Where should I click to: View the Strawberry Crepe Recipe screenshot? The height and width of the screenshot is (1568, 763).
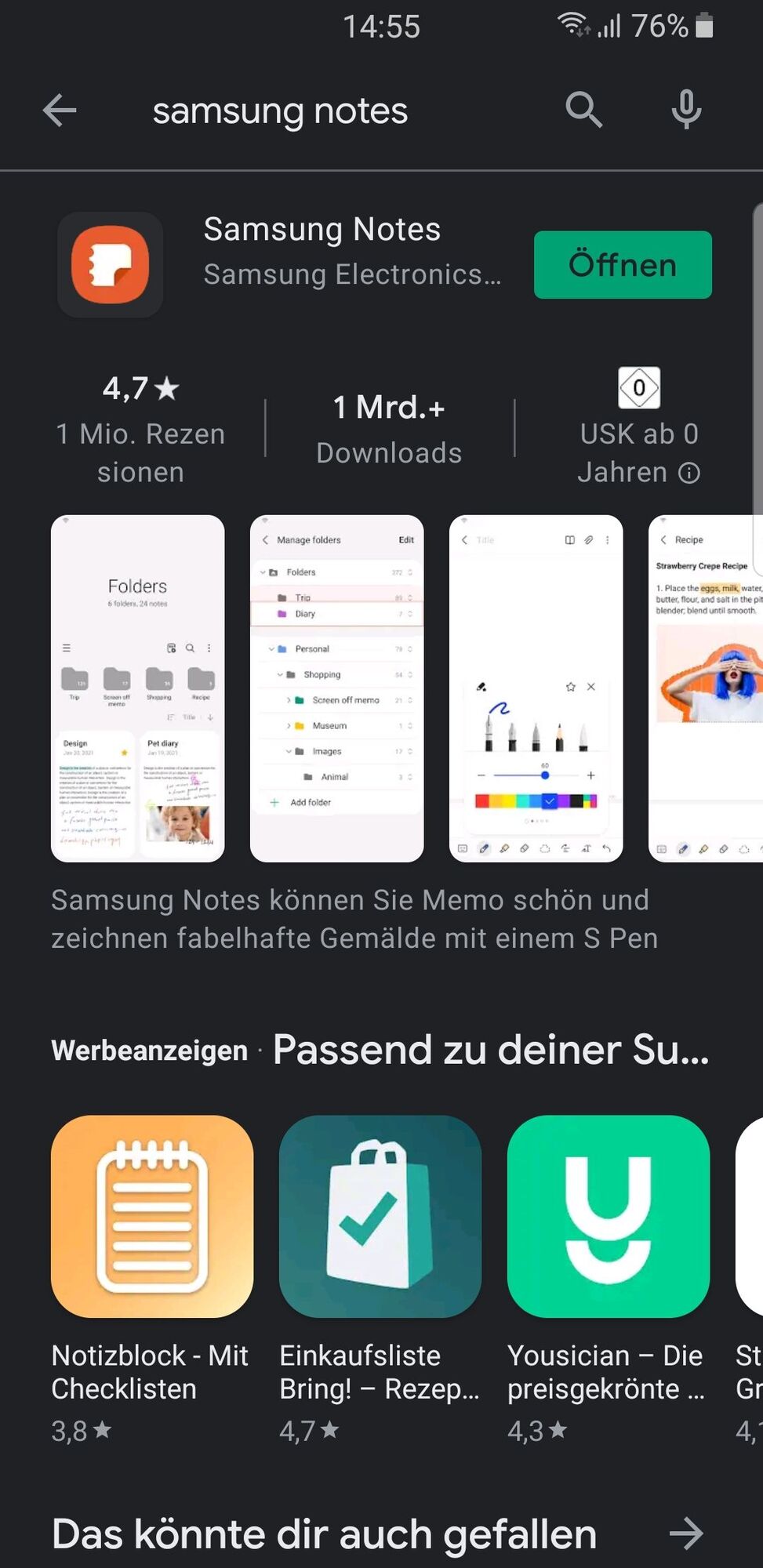tap(704, 688)
